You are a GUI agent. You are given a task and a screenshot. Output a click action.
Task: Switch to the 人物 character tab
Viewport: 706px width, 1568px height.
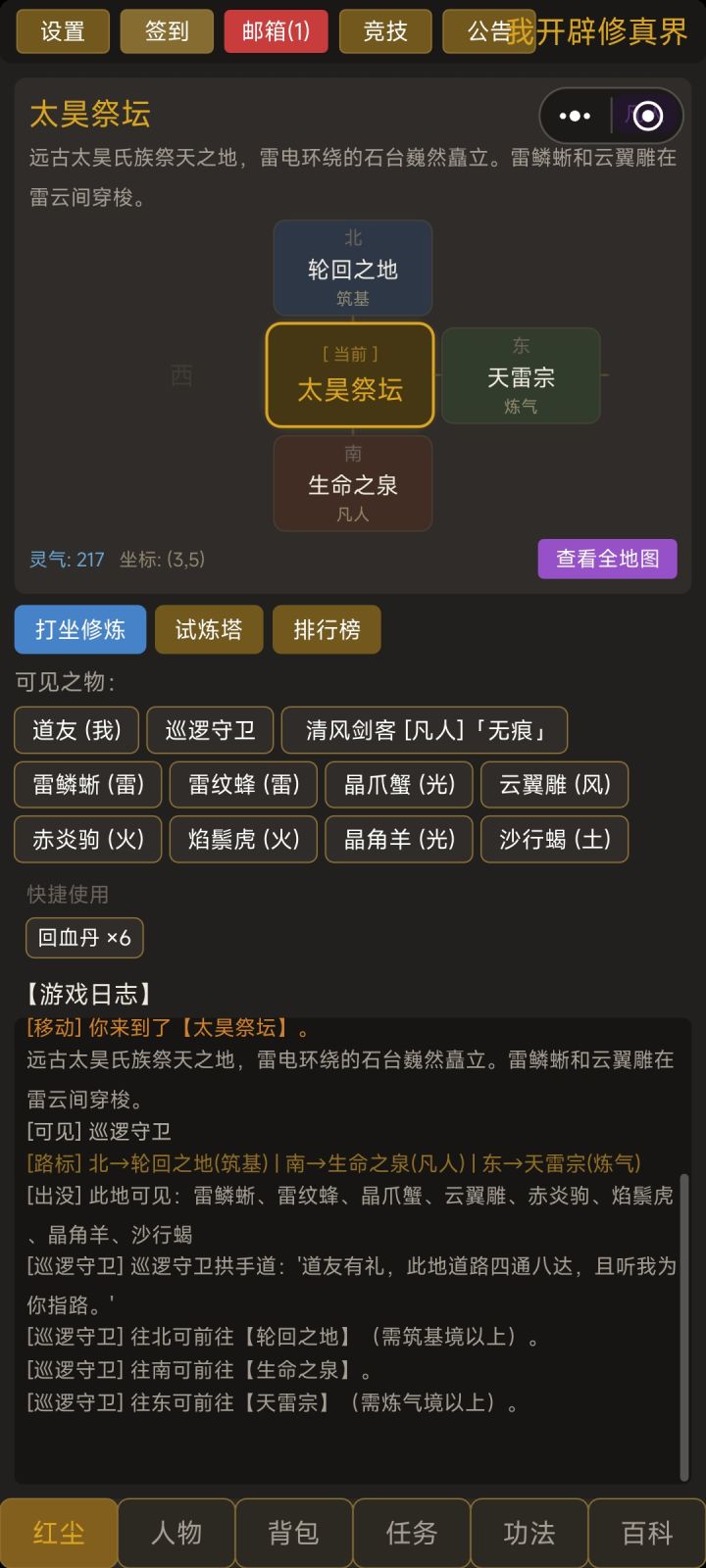[176, 1532]
